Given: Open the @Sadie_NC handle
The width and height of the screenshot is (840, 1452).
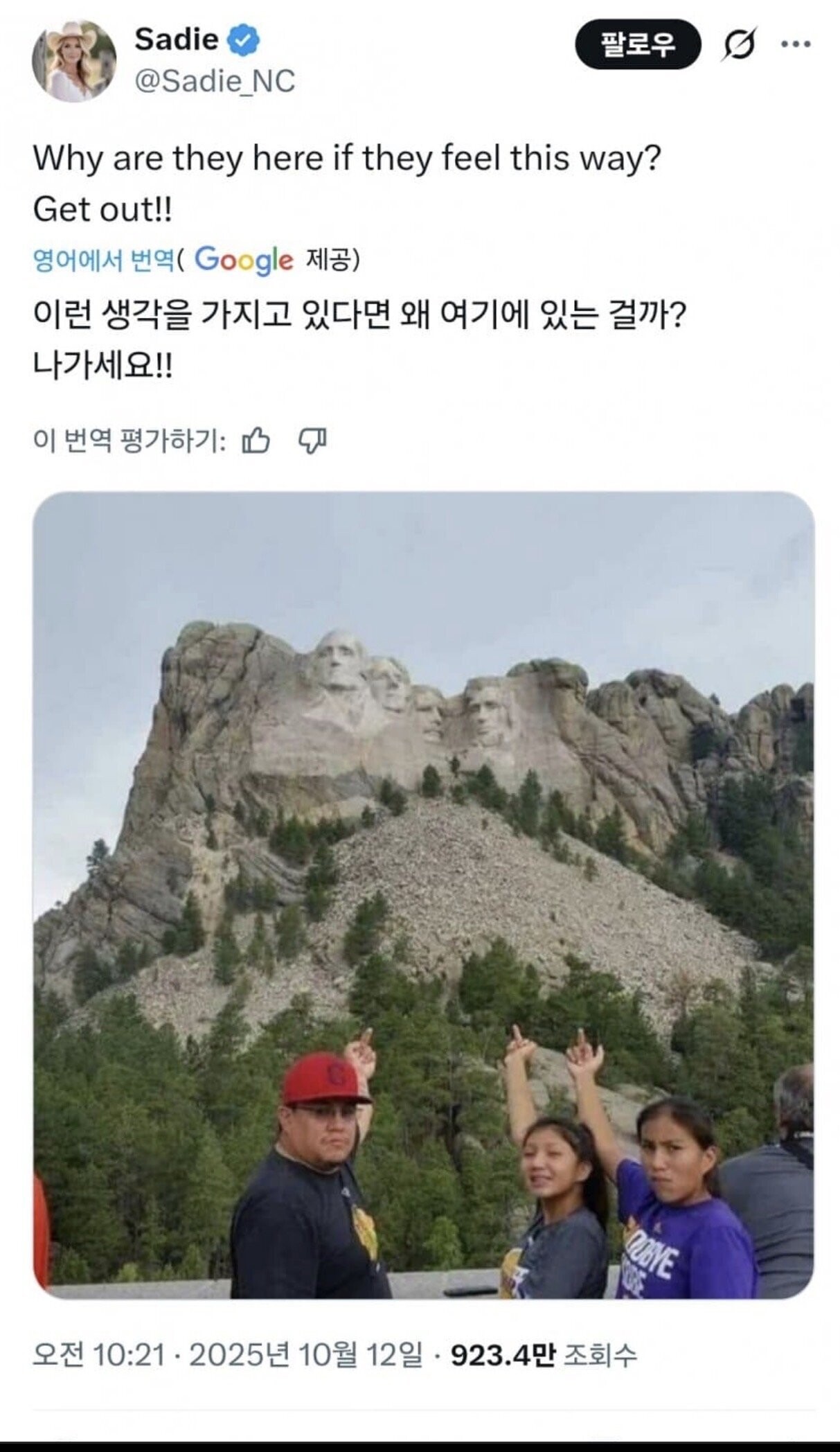Looking at the screenshot, I should pyautogui.click(x=215, y=81).
